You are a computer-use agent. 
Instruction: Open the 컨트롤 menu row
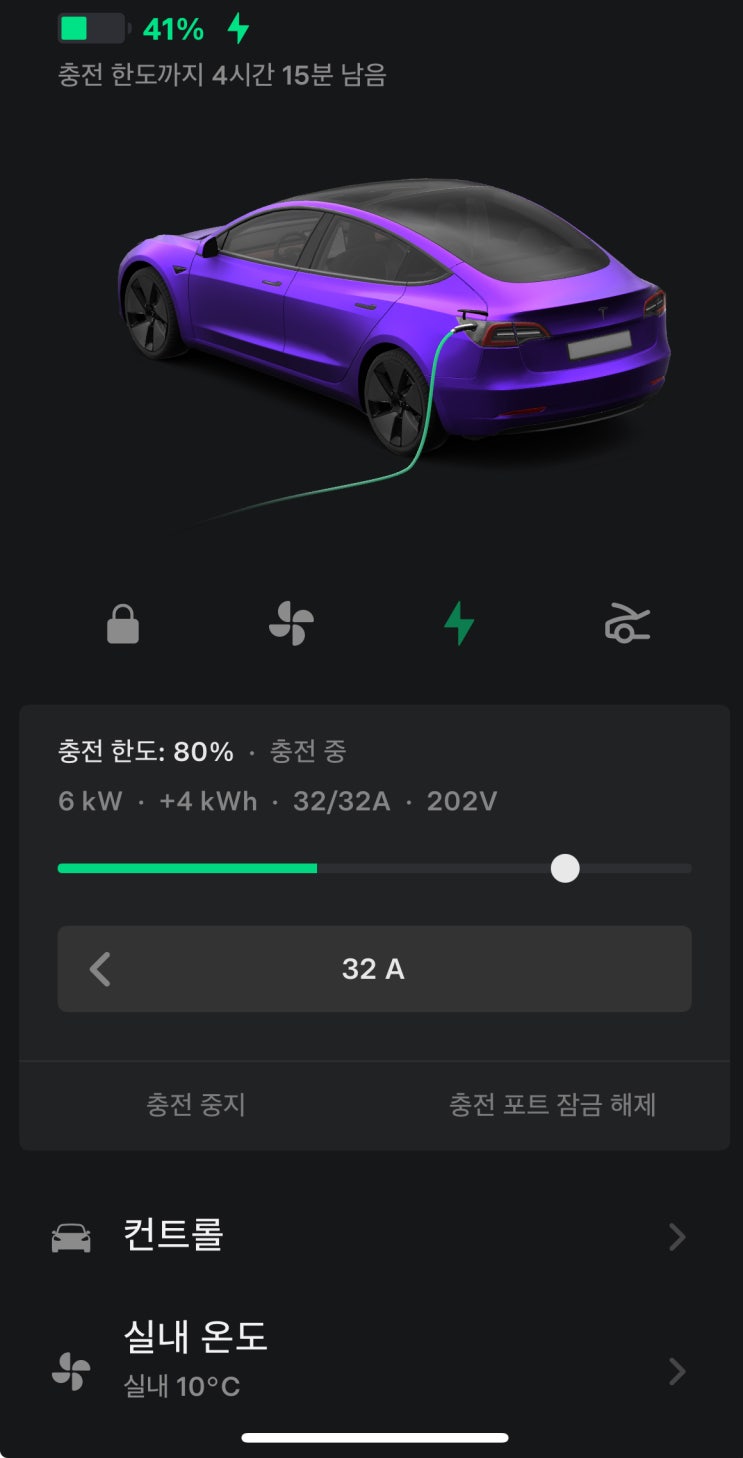pos(371,1236)
